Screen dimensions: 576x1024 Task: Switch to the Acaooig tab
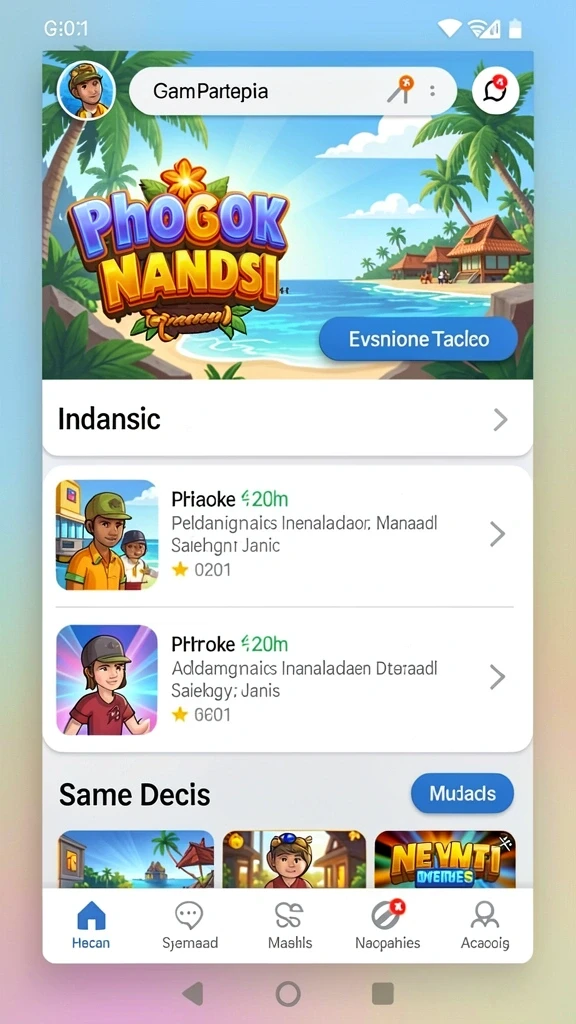[485, 925]
